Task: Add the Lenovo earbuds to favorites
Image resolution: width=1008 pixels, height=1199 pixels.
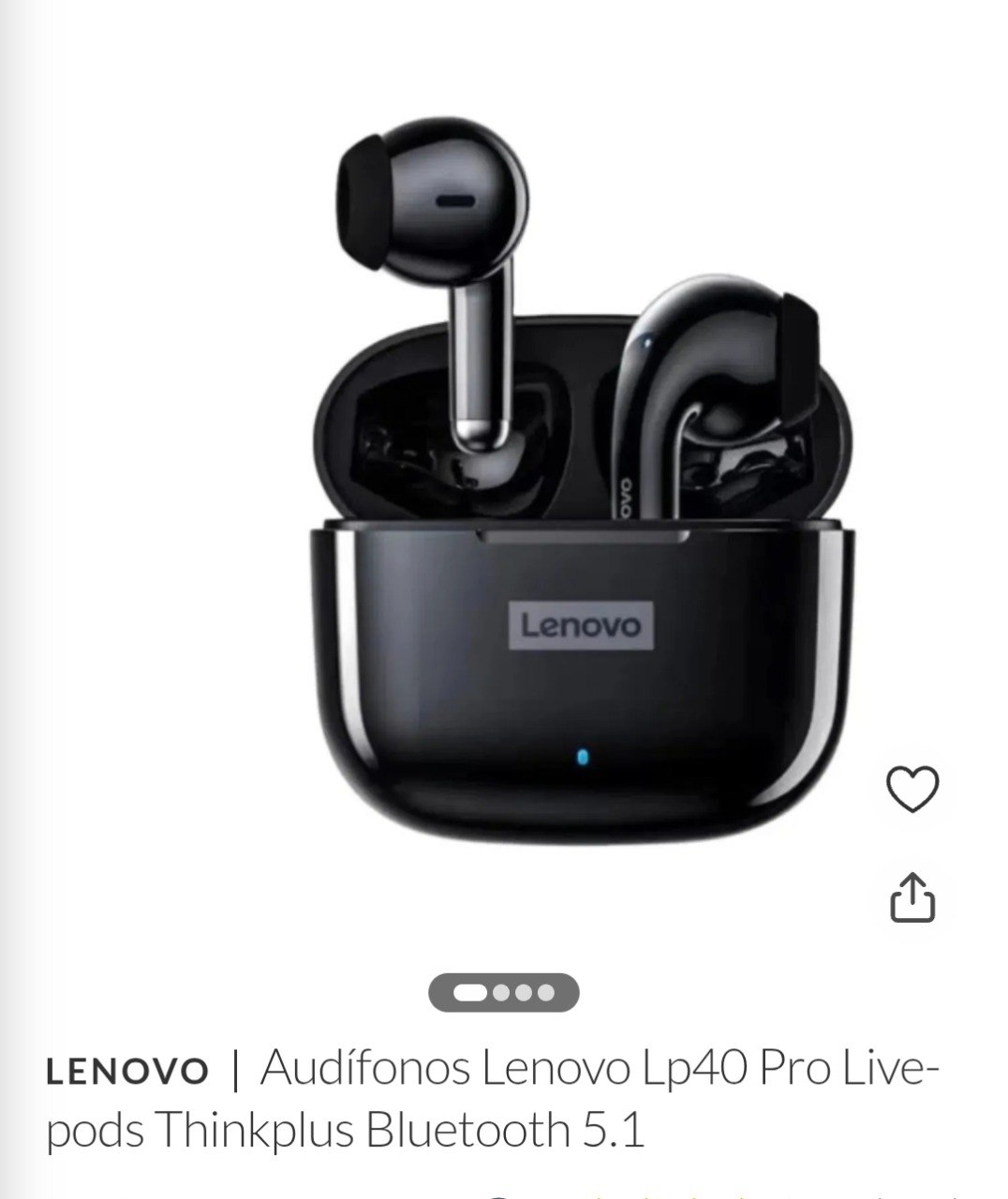Action: (912, 789)
